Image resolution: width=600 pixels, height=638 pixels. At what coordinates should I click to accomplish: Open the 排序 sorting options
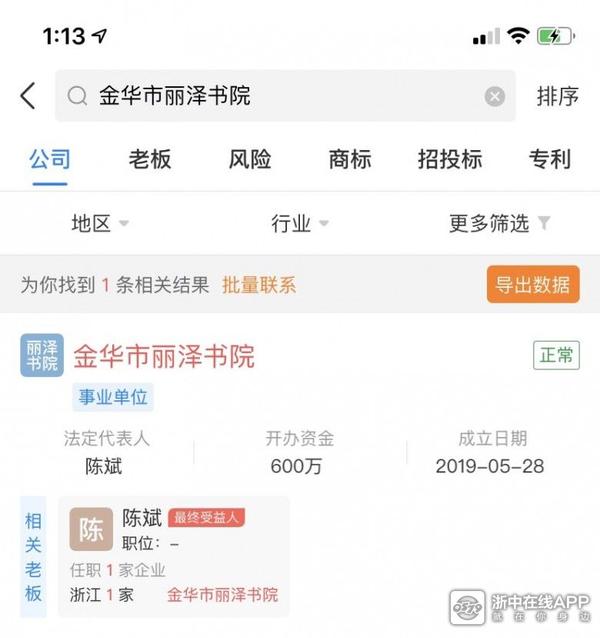558,96
